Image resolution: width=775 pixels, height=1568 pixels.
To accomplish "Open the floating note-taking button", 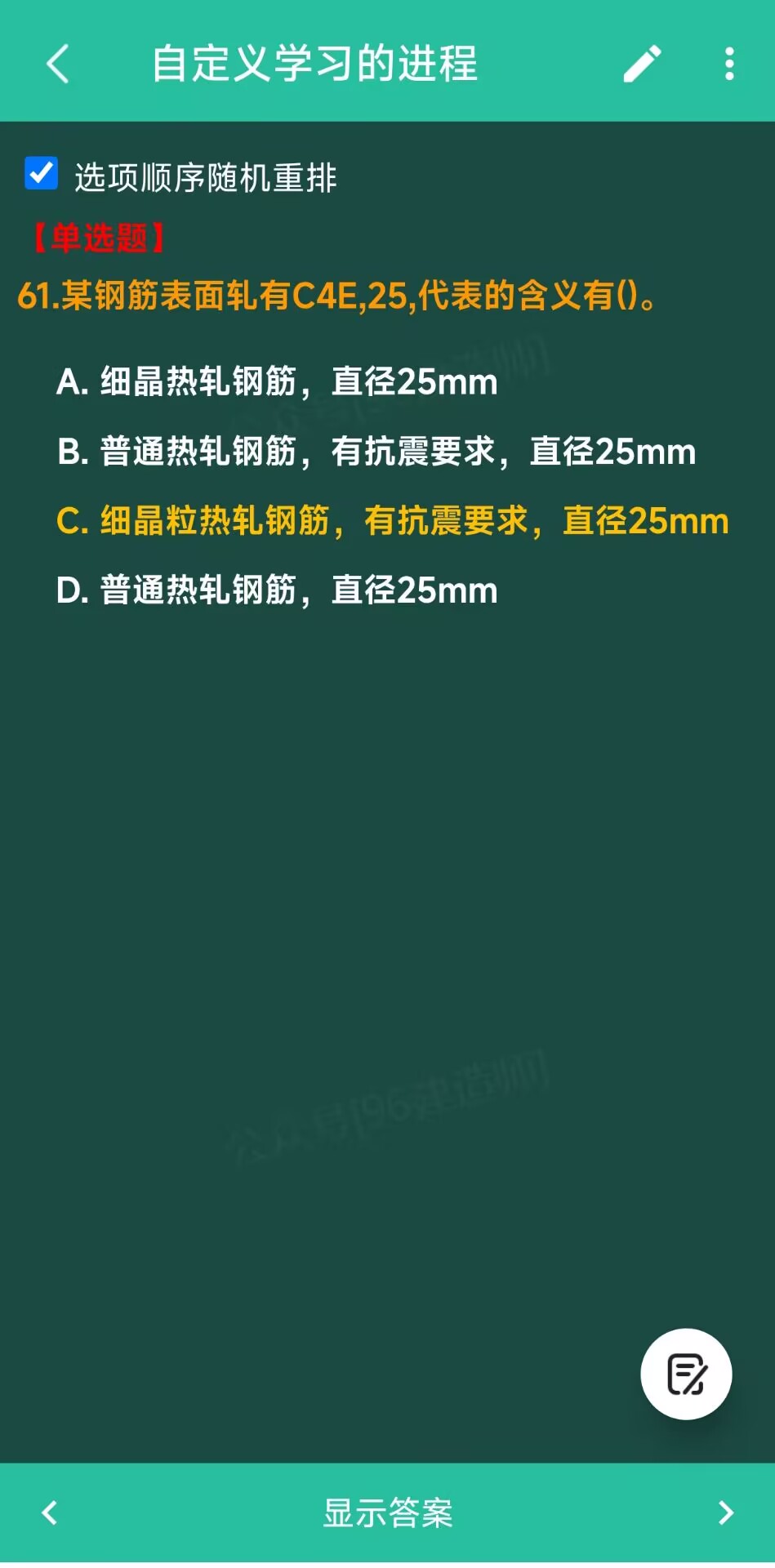I will pos(686,1374).
